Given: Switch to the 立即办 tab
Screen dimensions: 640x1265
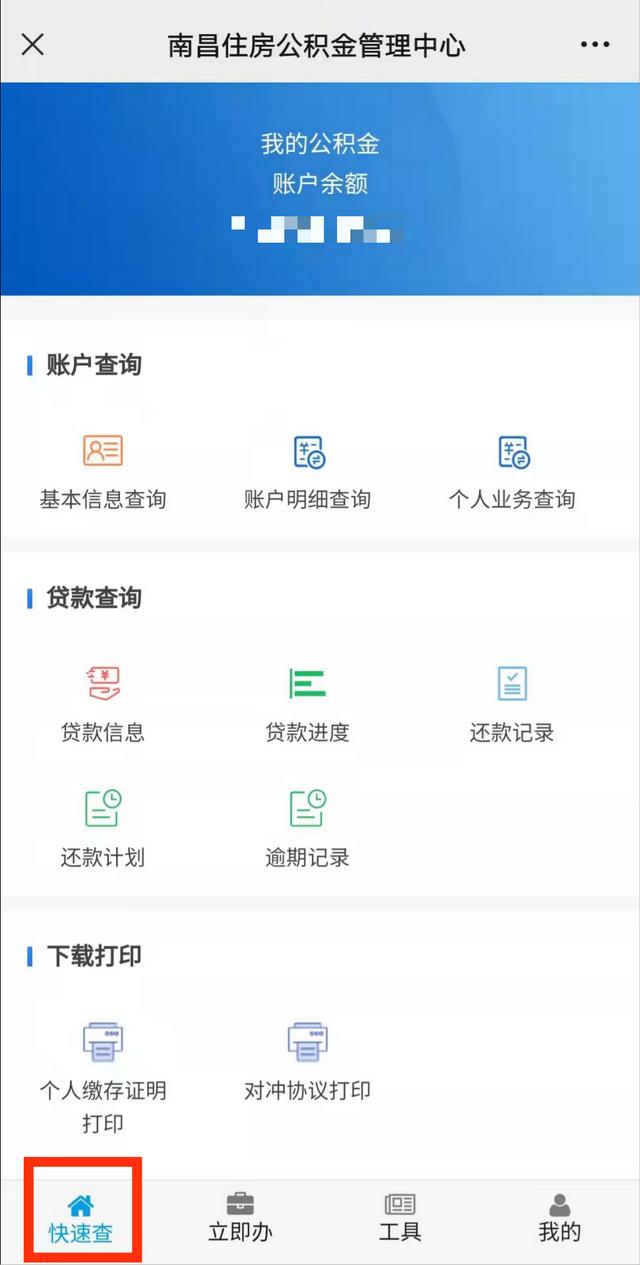Looking at the screenshot, I should tap(240, 1218).
